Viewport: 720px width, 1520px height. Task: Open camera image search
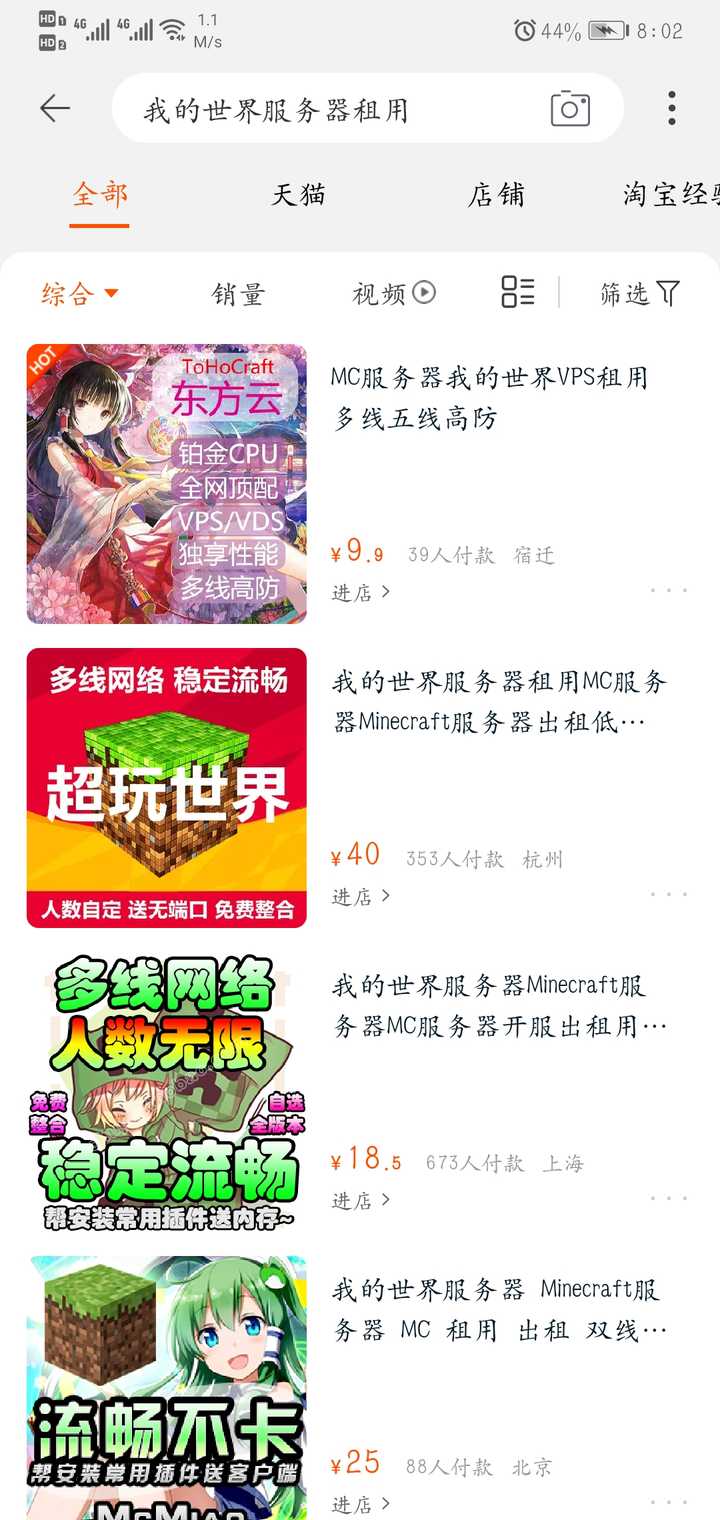(x=570, y=109)
